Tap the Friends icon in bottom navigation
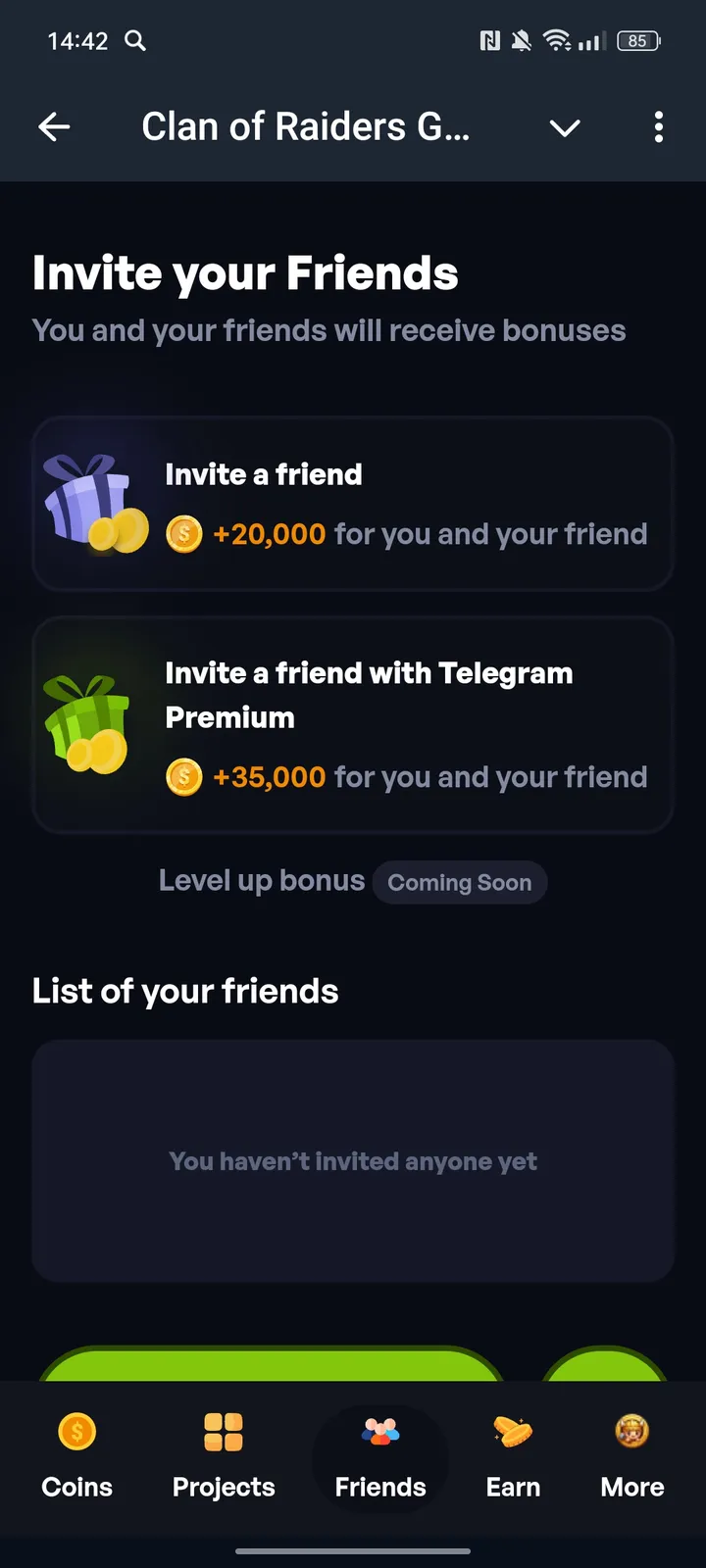 [380, 1432]
